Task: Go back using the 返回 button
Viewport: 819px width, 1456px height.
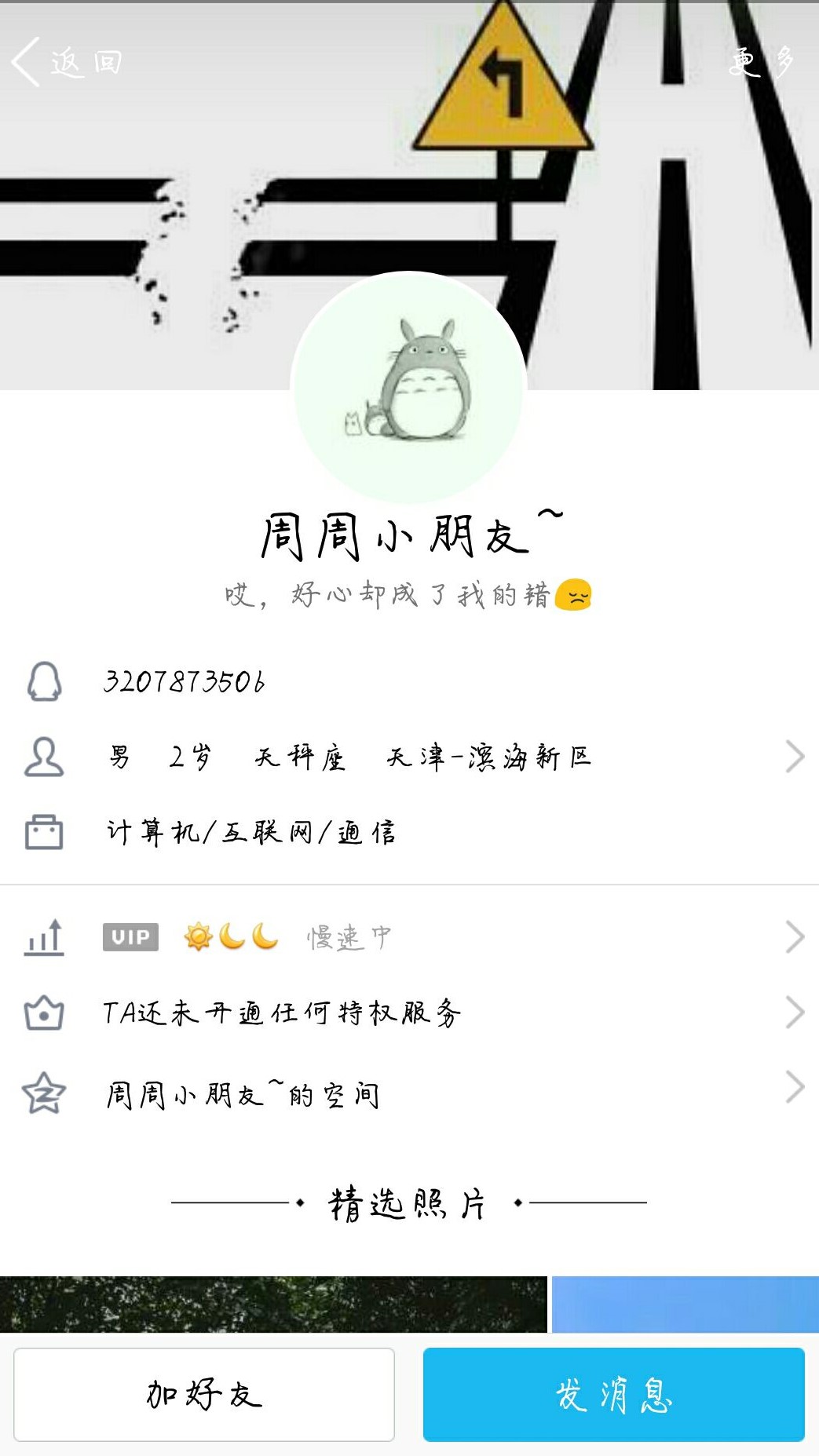Action: coord(68,62)
